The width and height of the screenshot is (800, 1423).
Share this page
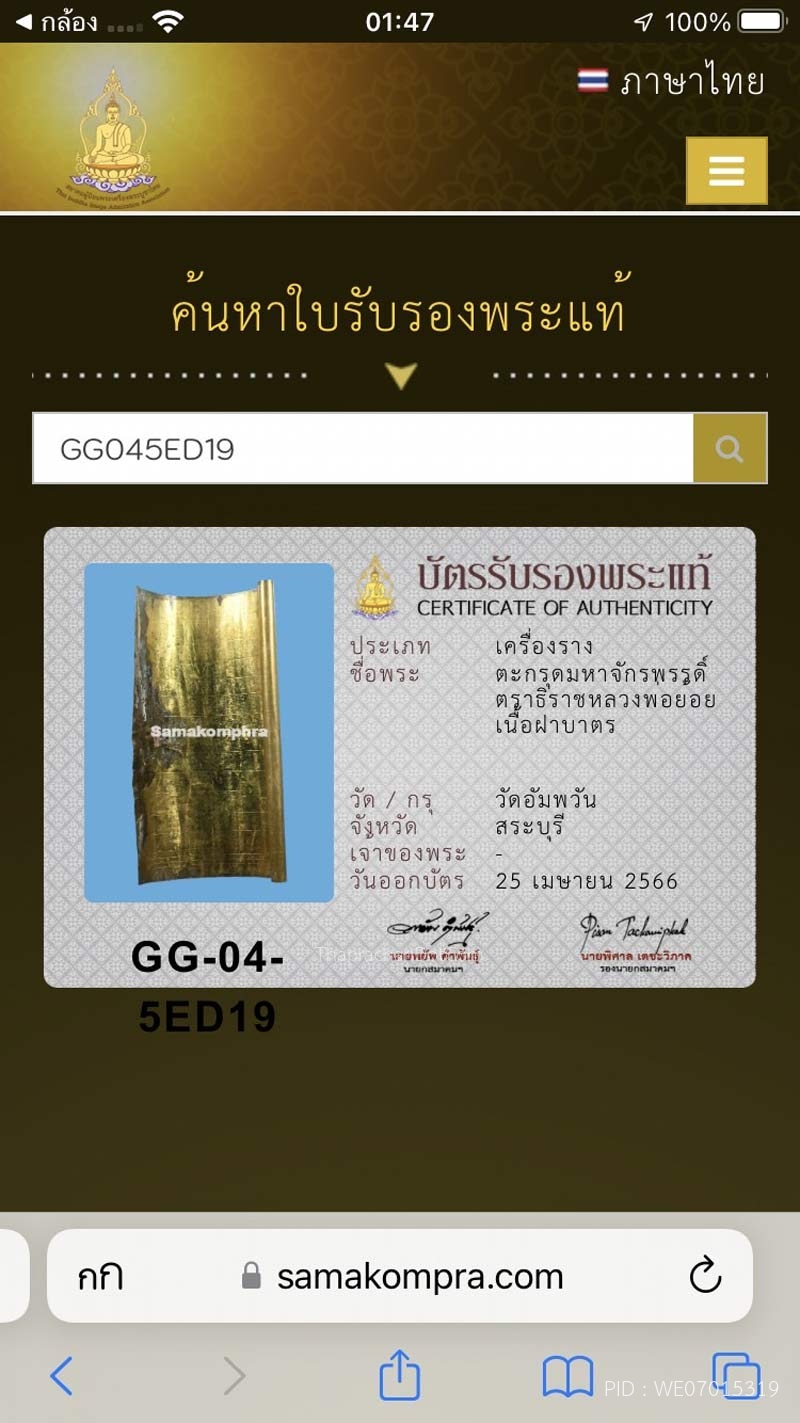(x=399, y=1376)
